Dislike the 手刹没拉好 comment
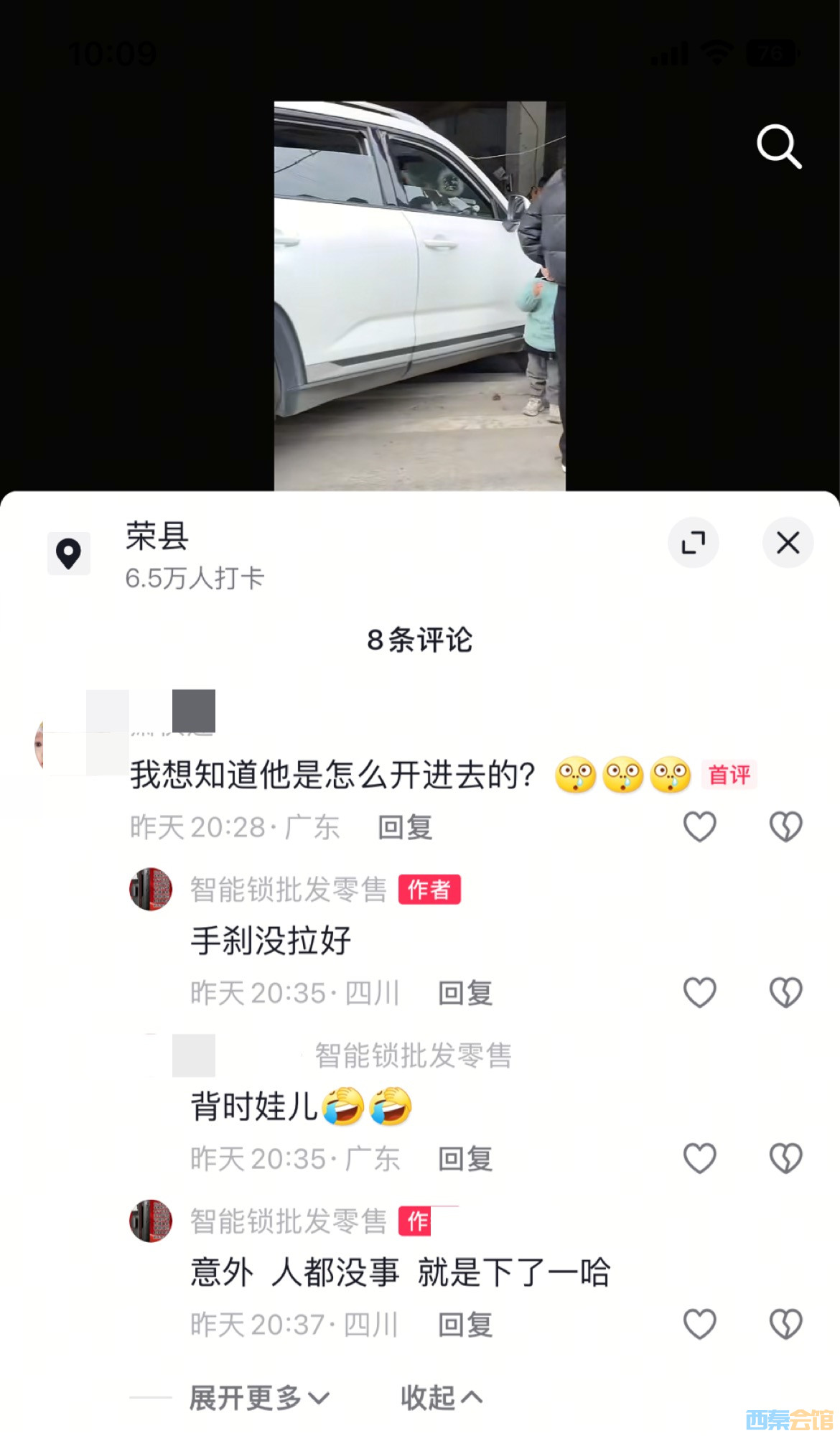 click(785, 992)
